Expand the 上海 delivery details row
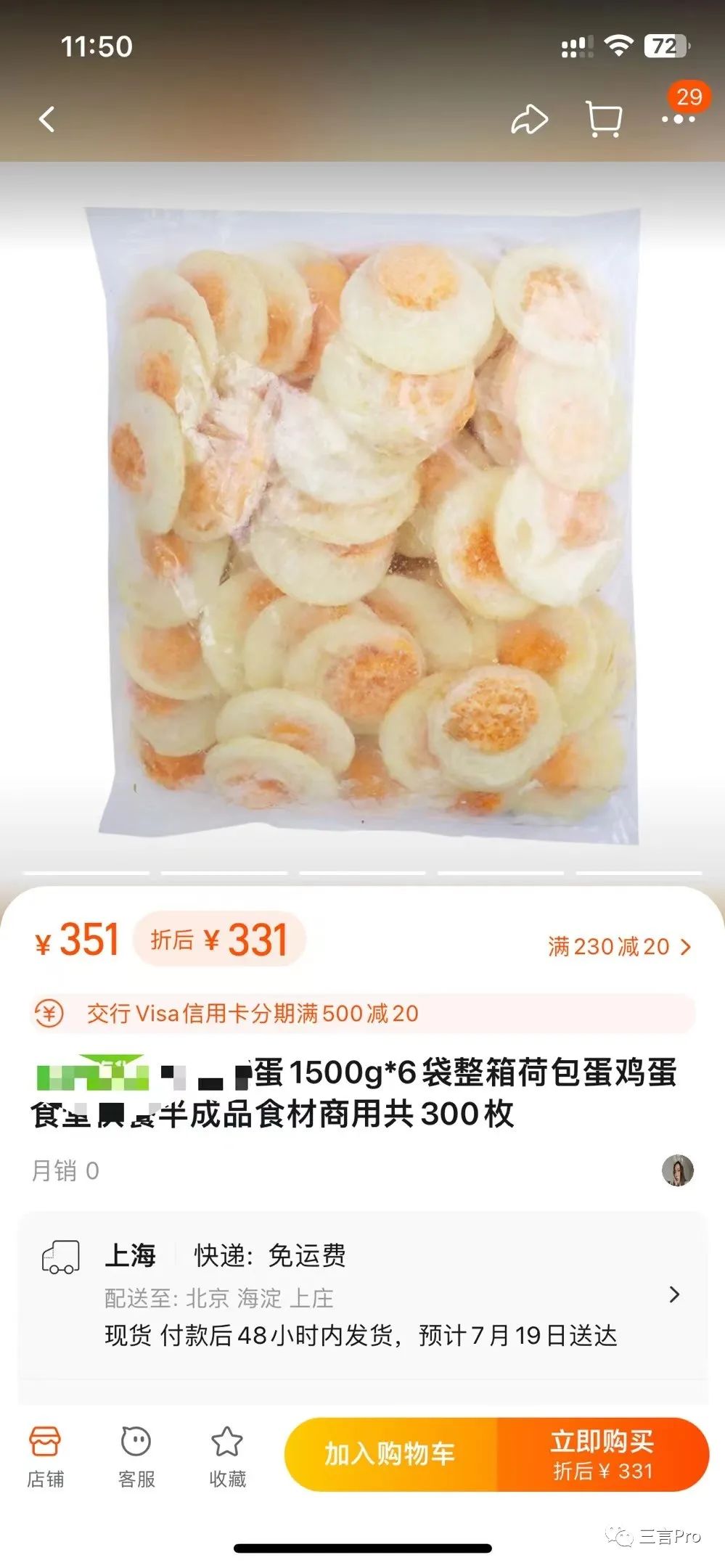Image resolution: width=725 pixels, height=1568 pixels. [673, 1294]
